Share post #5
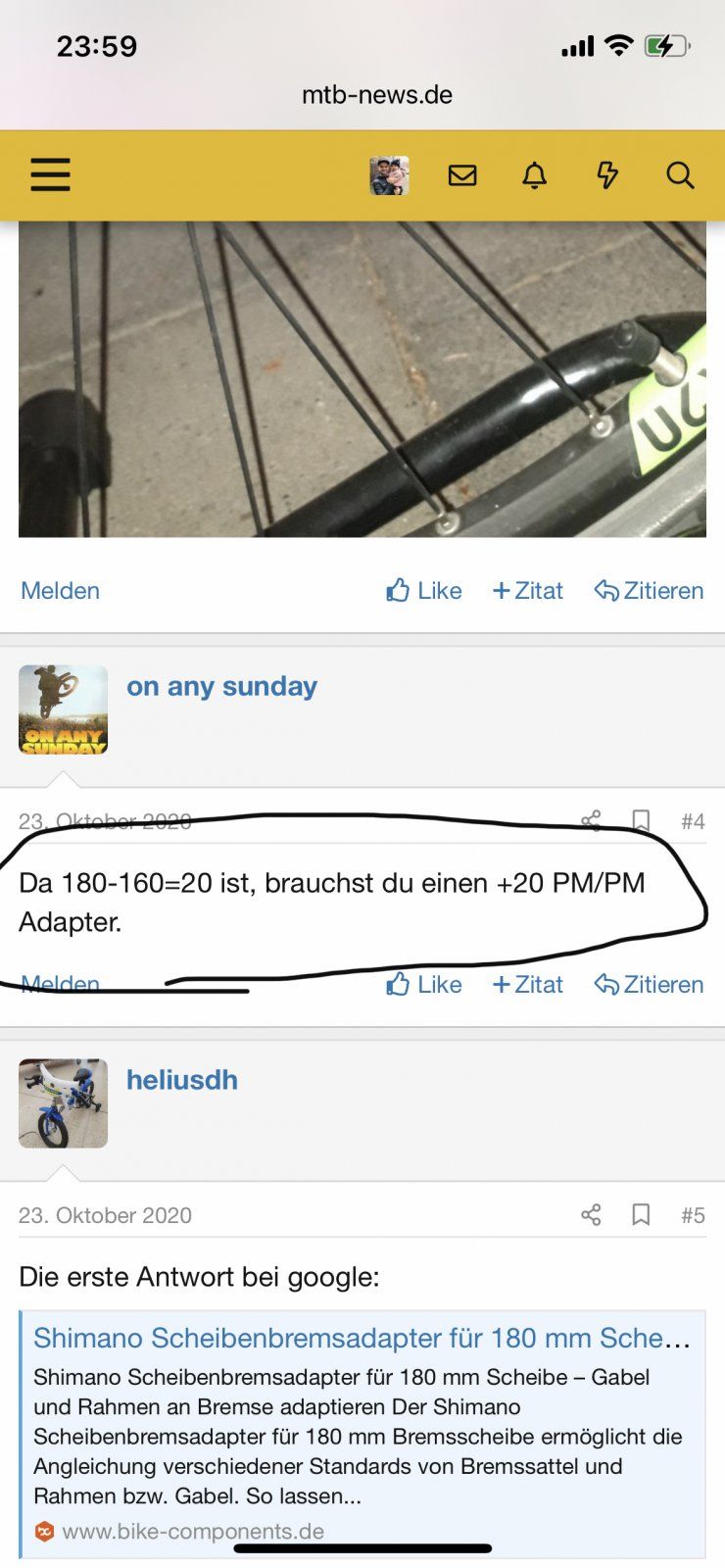The image size is (725, 1568). pyautogui.click(x=591, y=1215)
